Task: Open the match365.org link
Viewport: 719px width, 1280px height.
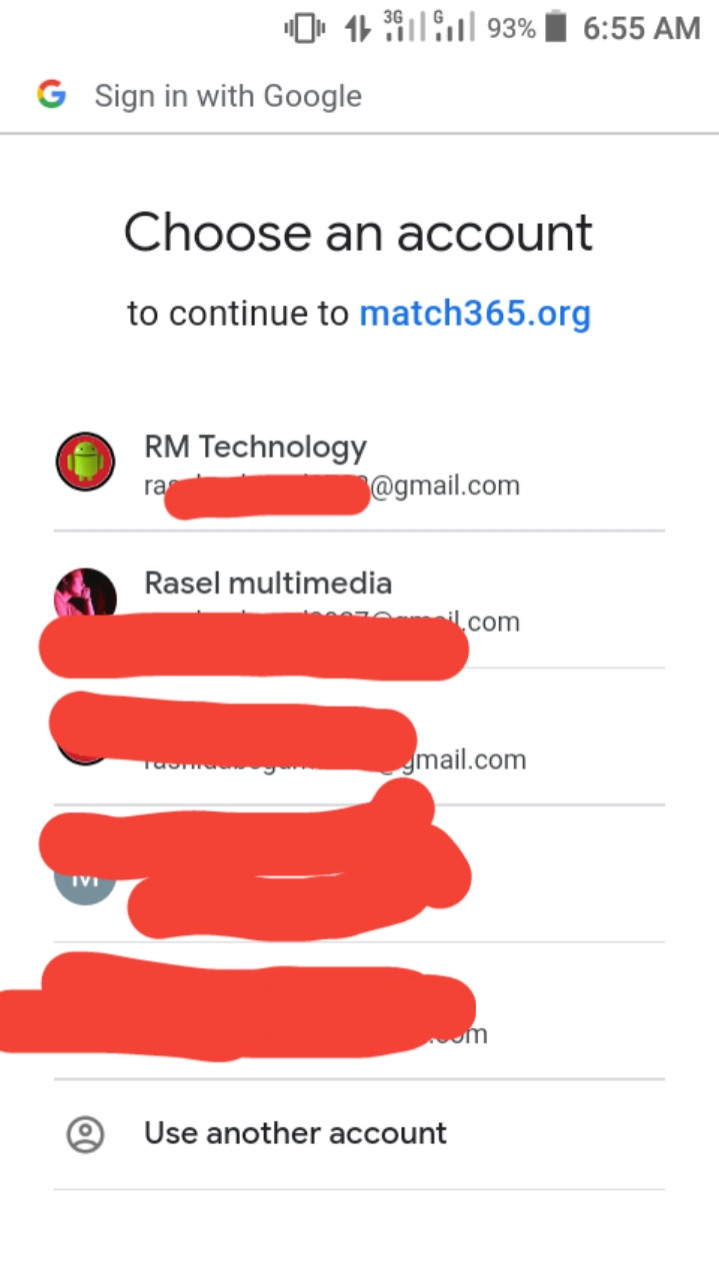Action: 475,314
